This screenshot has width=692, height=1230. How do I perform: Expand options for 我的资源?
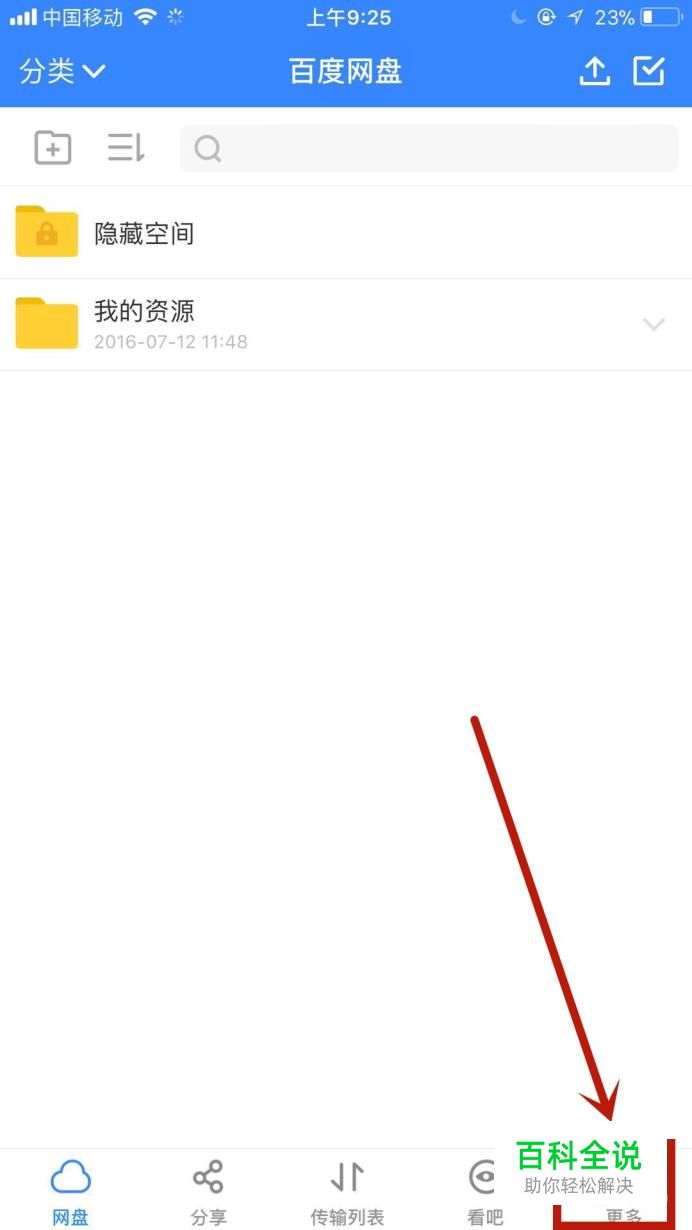(653, 324)
